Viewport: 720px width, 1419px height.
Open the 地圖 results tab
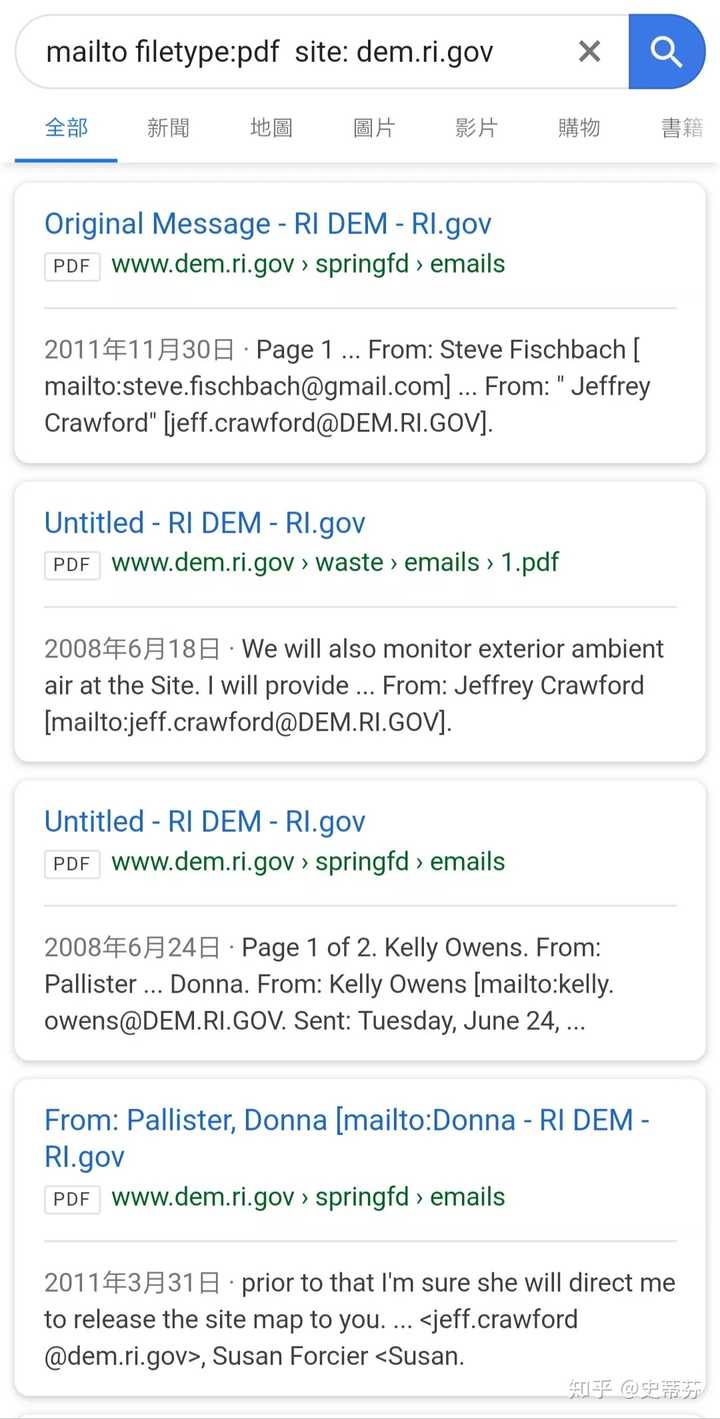(271, 128)
